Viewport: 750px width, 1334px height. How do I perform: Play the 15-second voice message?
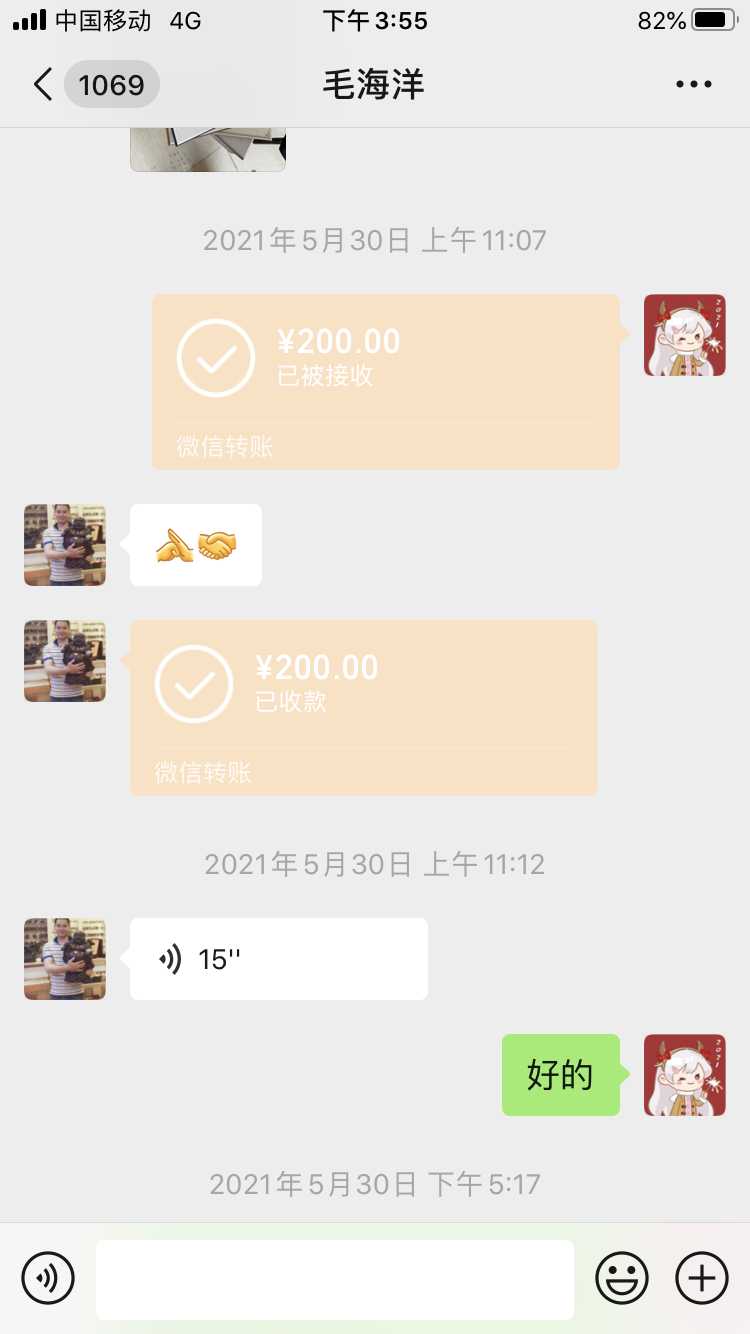(278, 959)
